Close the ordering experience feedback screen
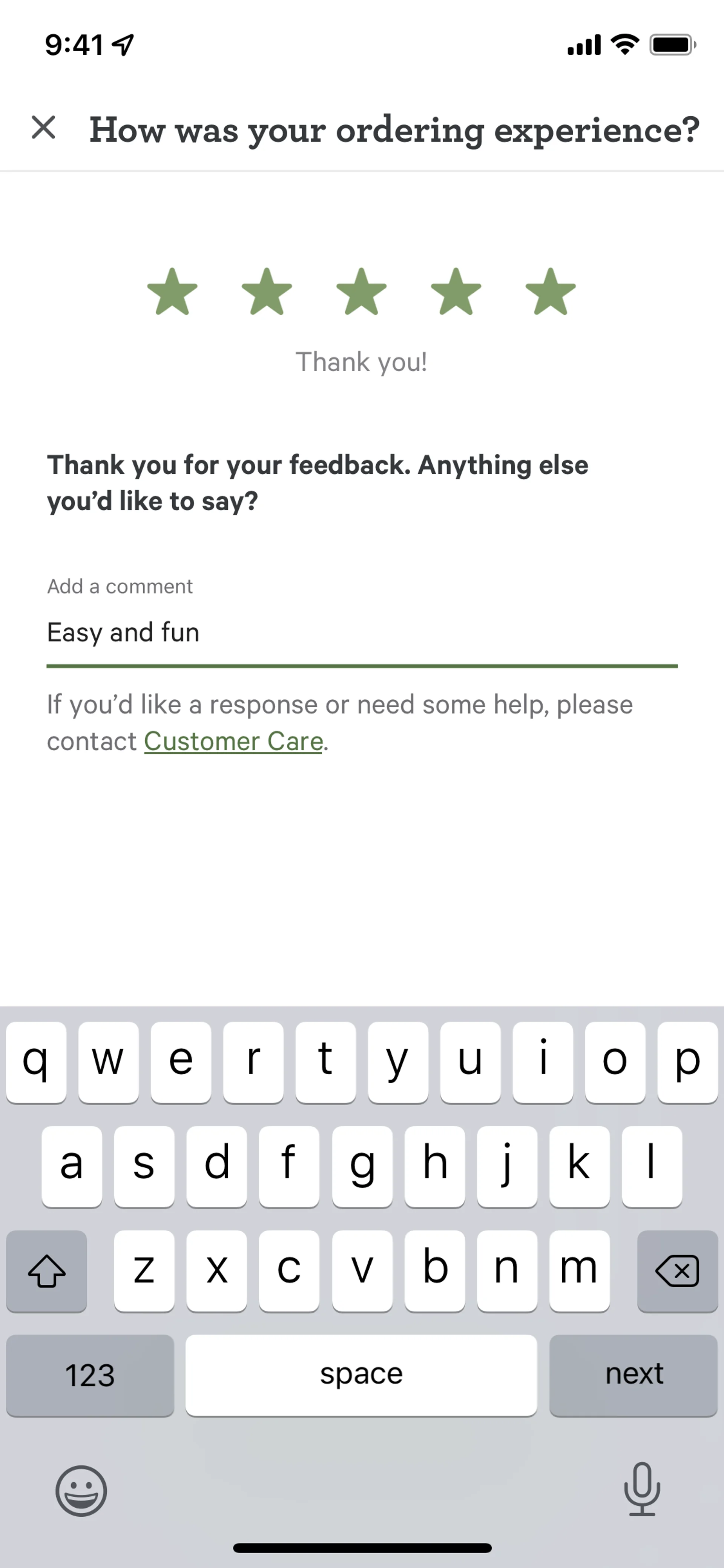 (x=43, y=128)
